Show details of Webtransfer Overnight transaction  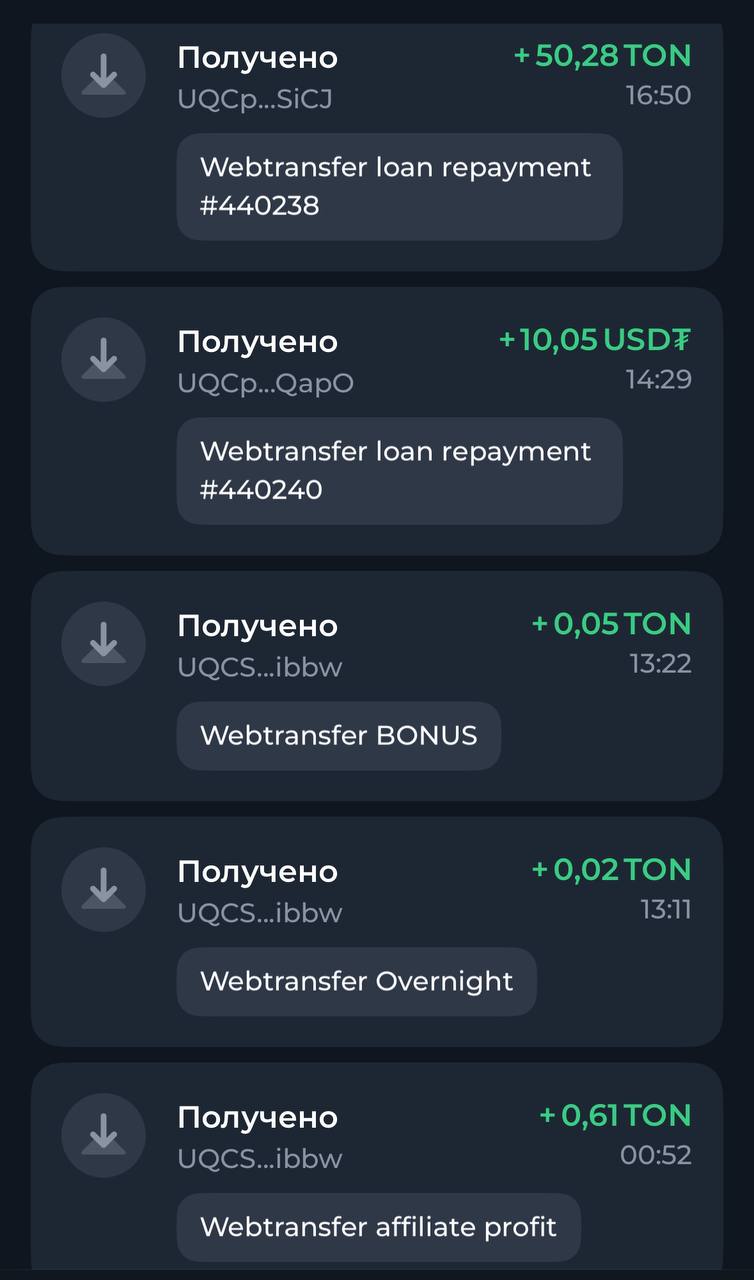(x=376, y=931)
